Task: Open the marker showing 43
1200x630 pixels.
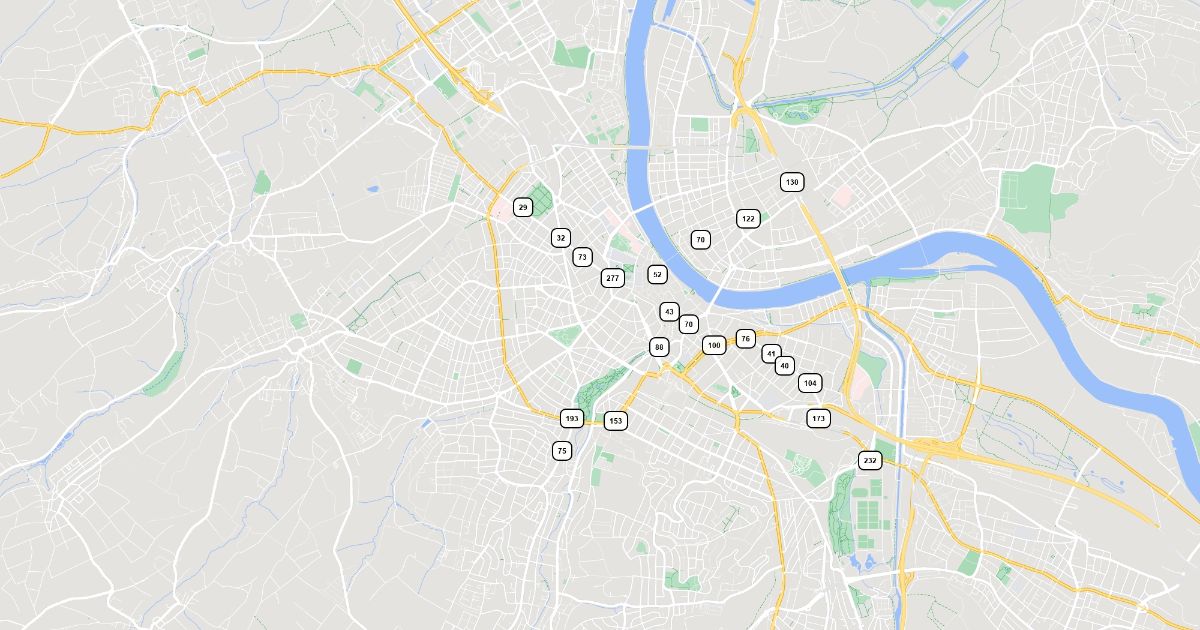Action: tap(669, 312)
